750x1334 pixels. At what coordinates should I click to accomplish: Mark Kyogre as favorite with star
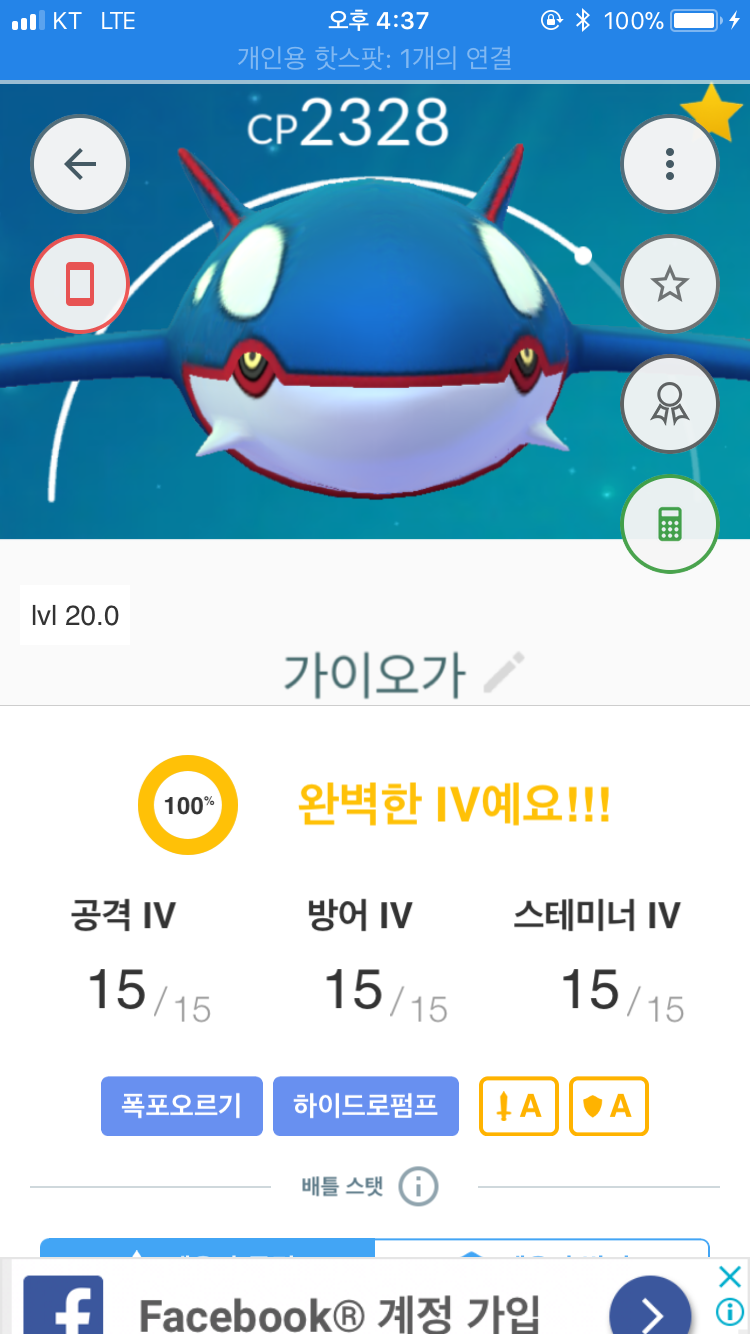pos(669,285)
